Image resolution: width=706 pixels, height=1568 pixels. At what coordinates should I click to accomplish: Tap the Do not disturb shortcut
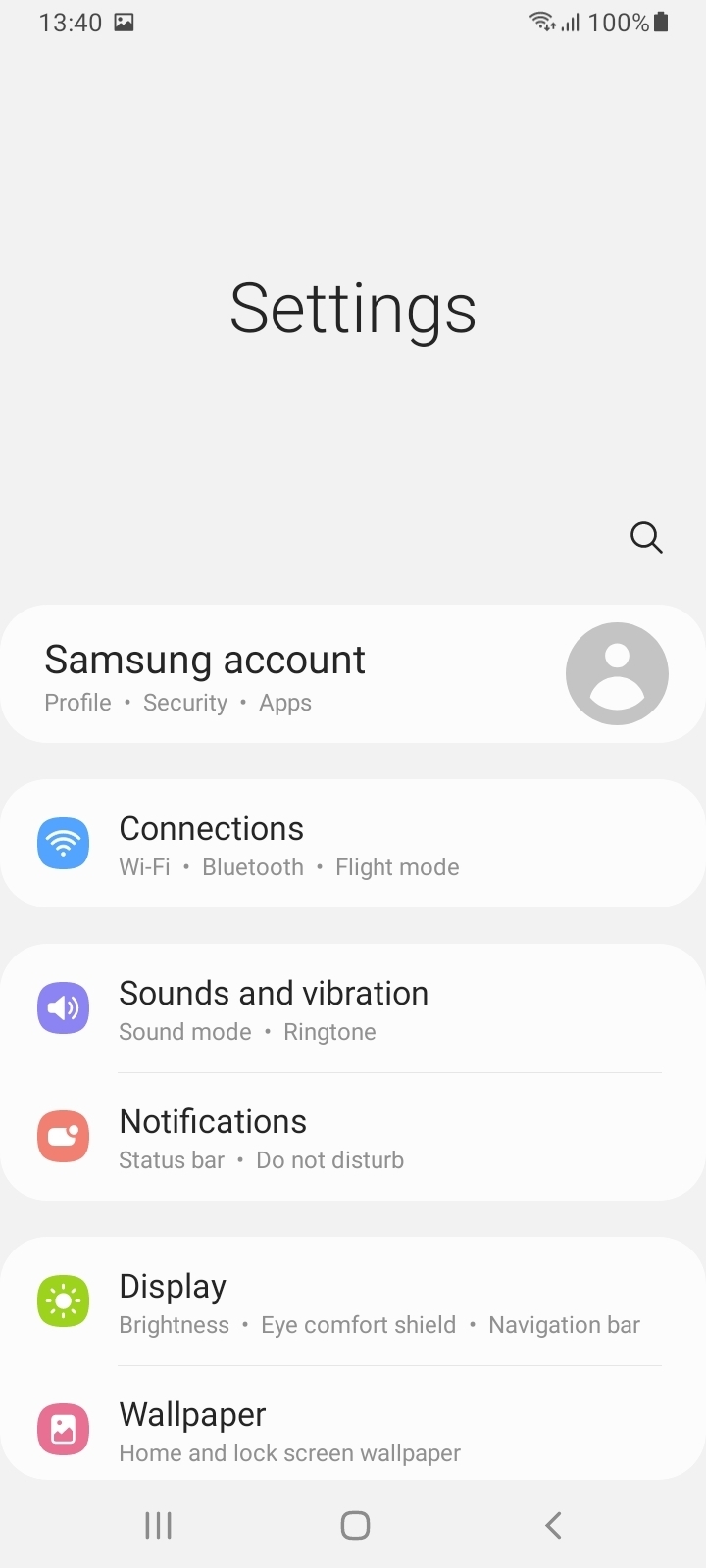(x=329, y=1159)
